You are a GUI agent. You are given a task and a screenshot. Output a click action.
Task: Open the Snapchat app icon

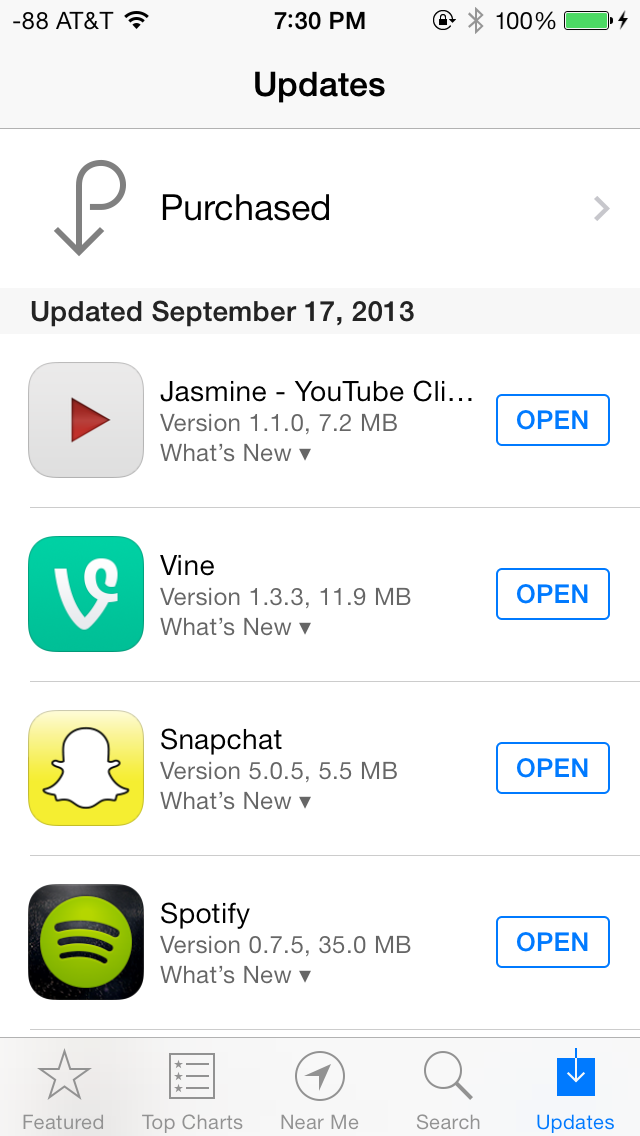(86, 768)
